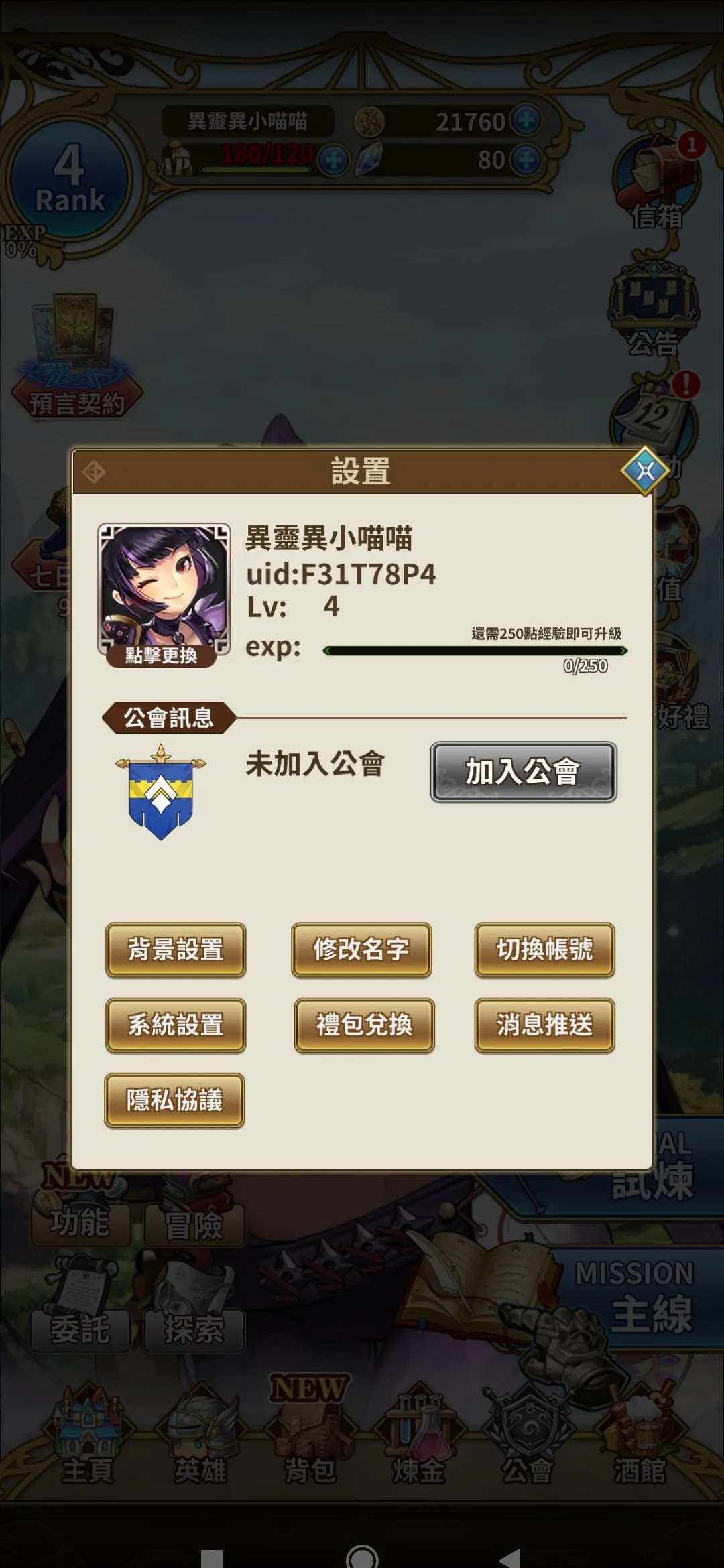The height and width of the screenshot is (1568, 724).
Task: Open 消息推送 push notification settings
Action: click(x=544, y=1025)
